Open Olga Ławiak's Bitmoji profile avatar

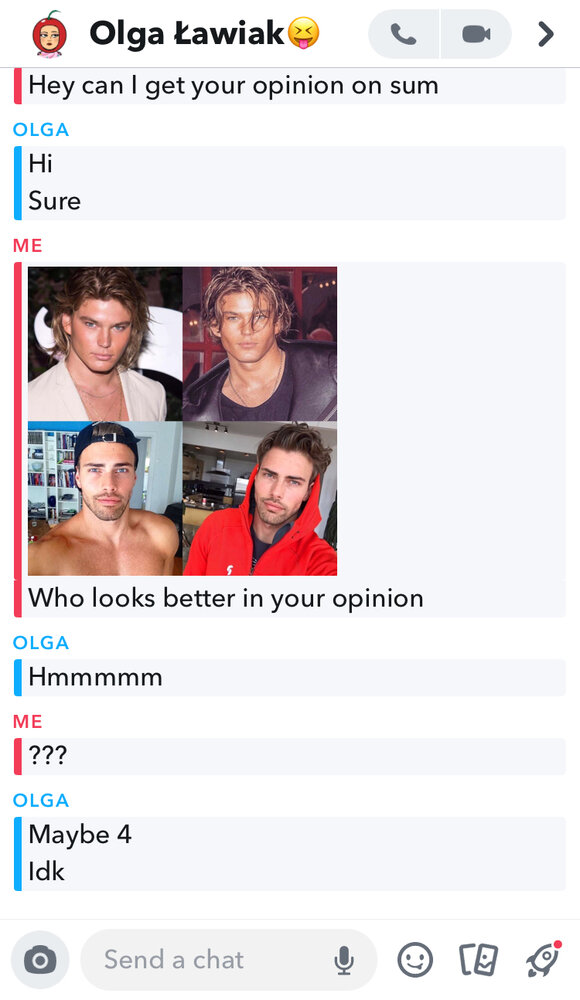pyautogui.click(x=50, y=34)
